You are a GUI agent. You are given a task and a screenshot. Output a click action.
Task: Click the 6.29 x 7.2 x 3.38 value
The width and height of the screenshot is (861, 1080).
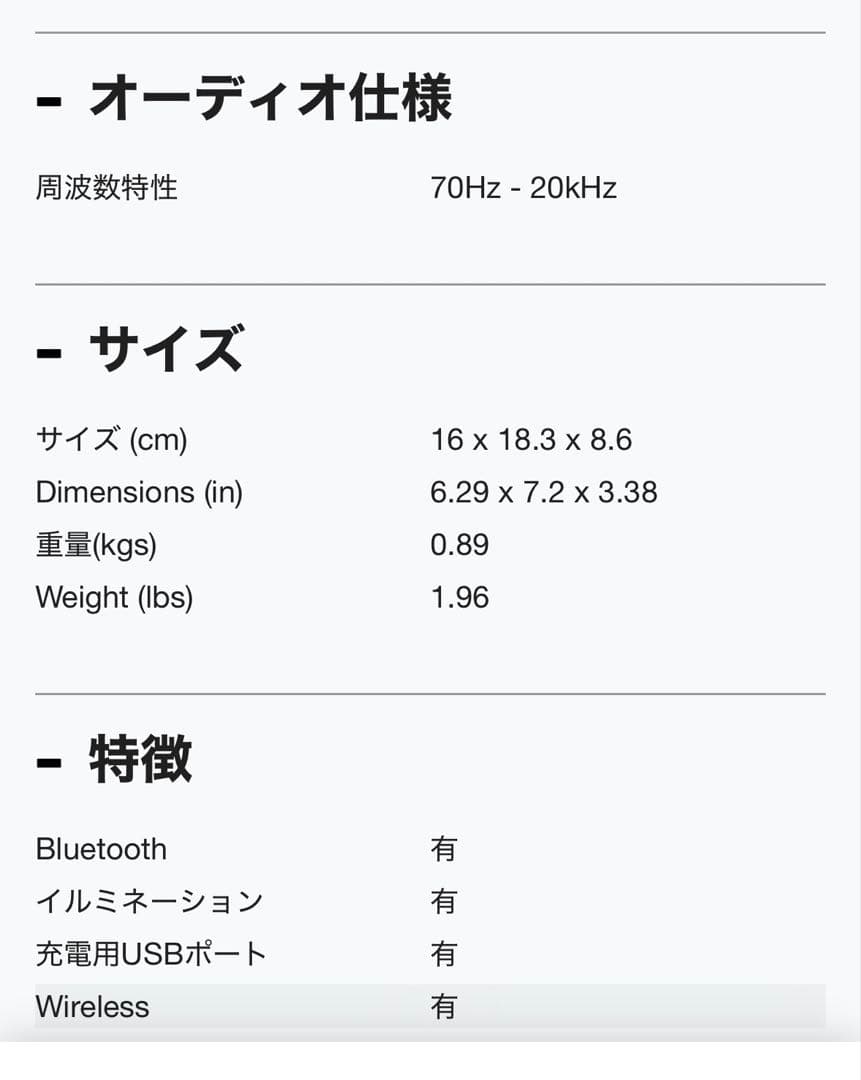coord(544,492)
